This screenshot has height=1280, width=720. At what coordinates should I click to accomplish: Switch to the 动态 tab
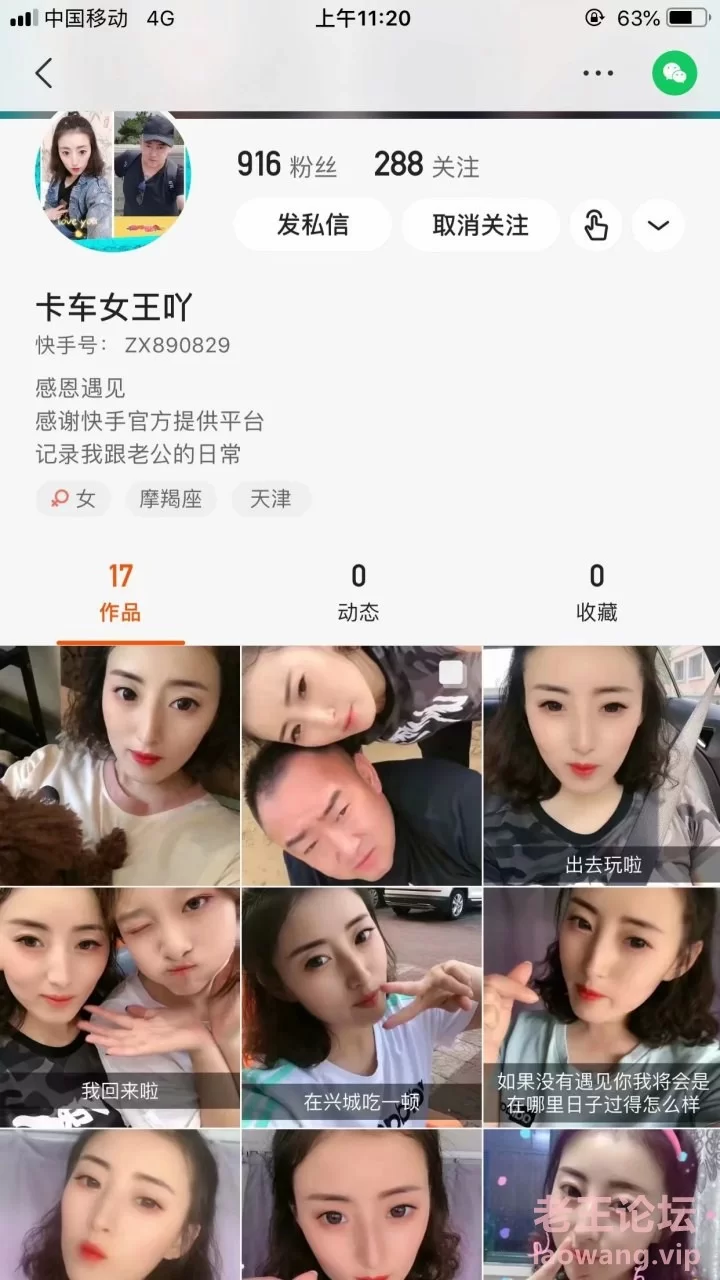[x=358, y=592]
